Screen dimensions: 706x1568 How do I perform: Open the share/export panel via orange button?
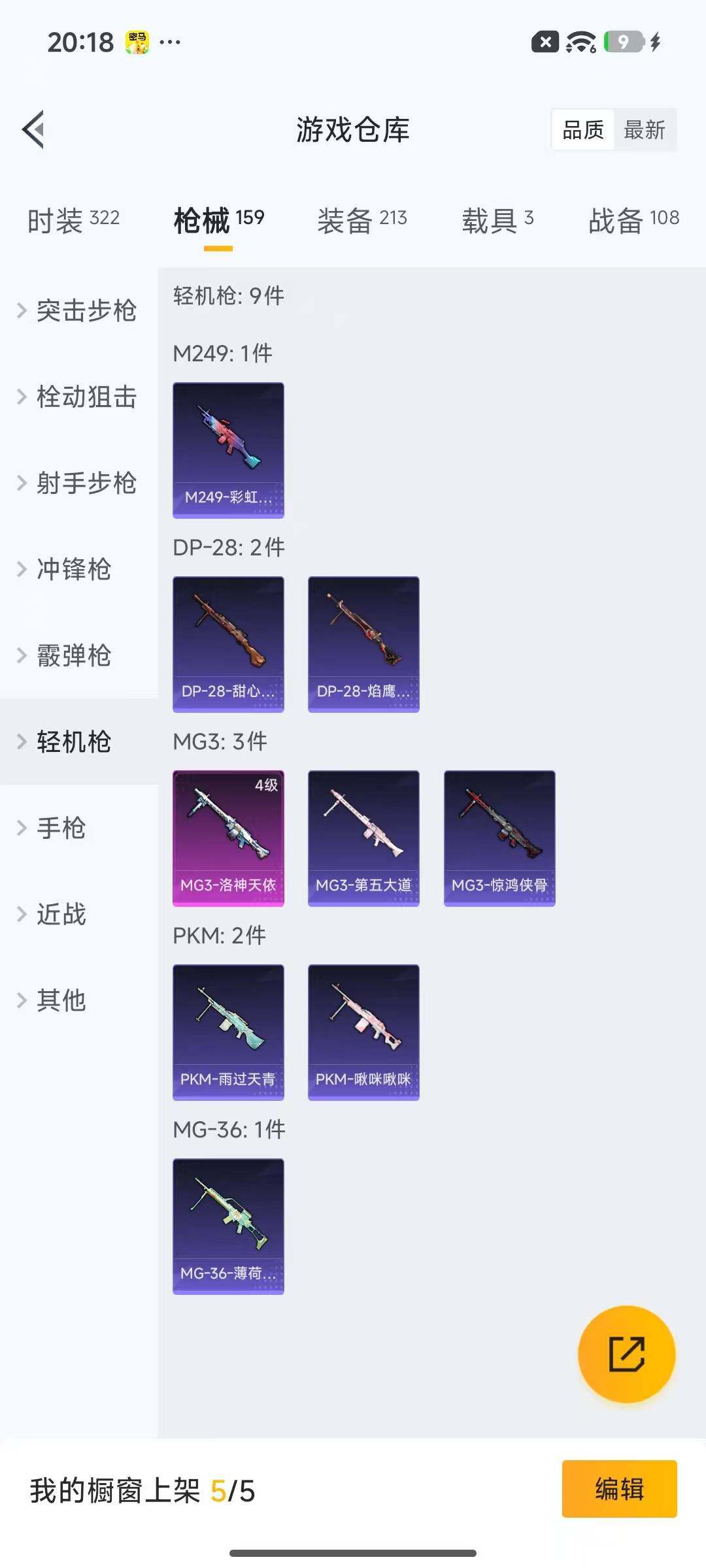(x=628, y=1354)
